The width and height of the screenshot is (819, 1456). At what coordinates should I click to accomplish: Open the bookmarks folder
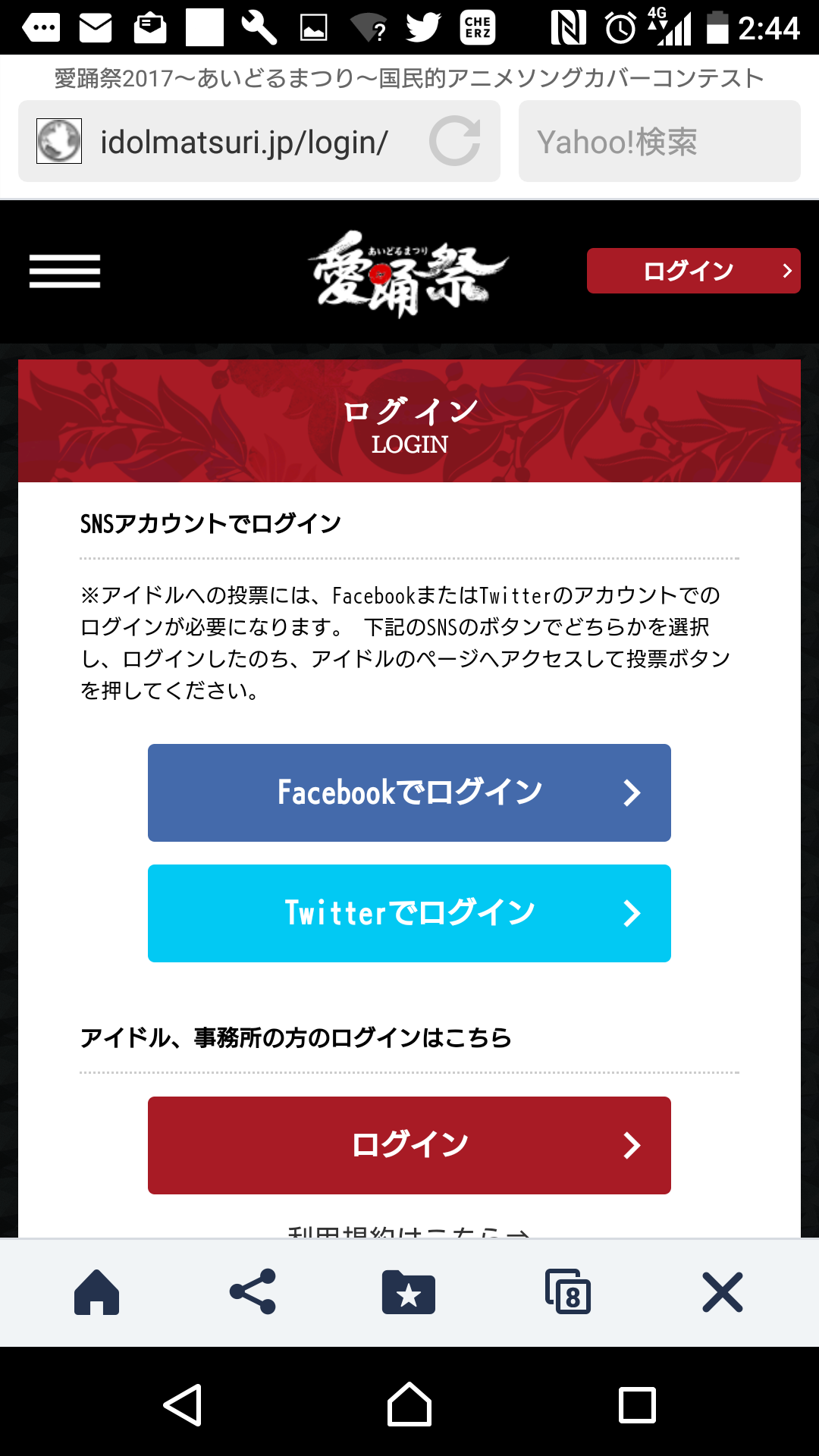coord(409,1292)
